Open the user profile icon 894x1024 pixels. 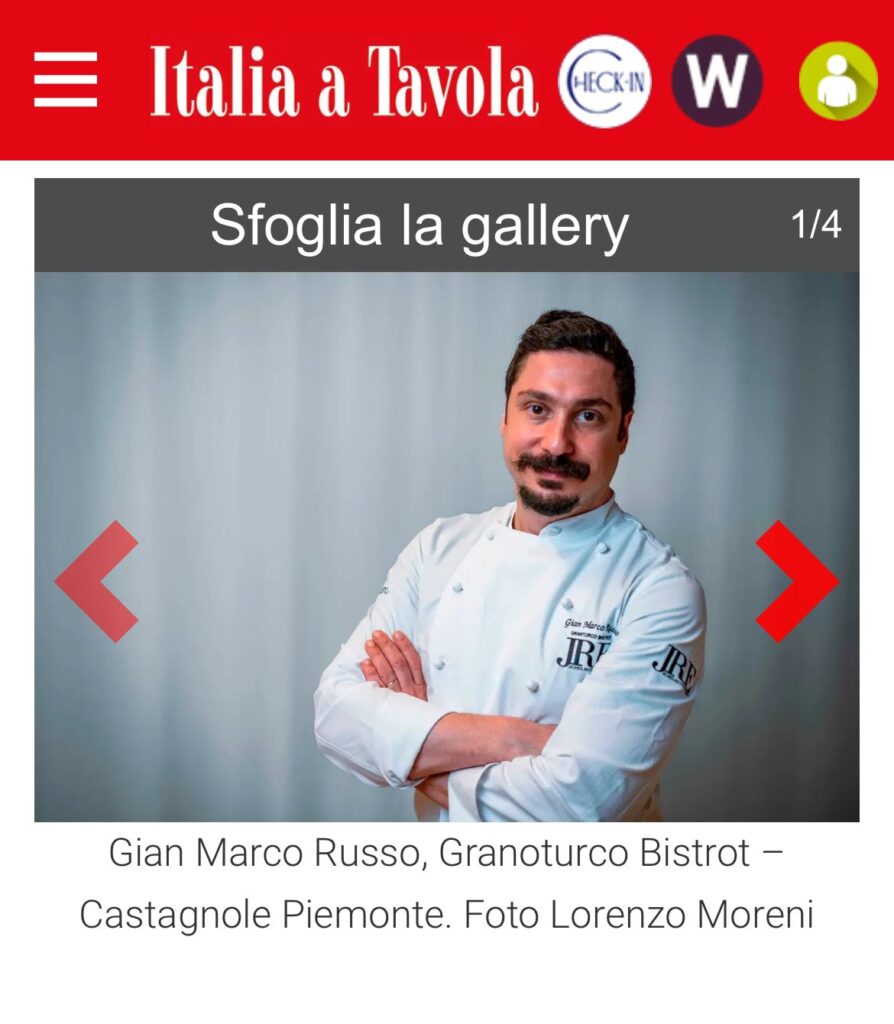(838, 81)
